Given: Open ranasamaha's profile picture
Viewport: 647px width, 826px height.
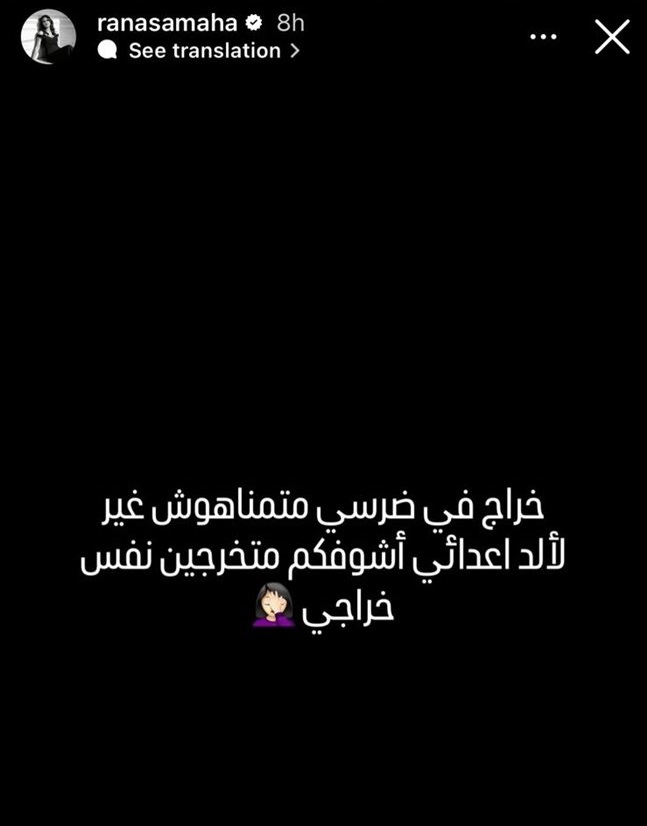Looking at the screenshot, I should [x=48, y=37].
